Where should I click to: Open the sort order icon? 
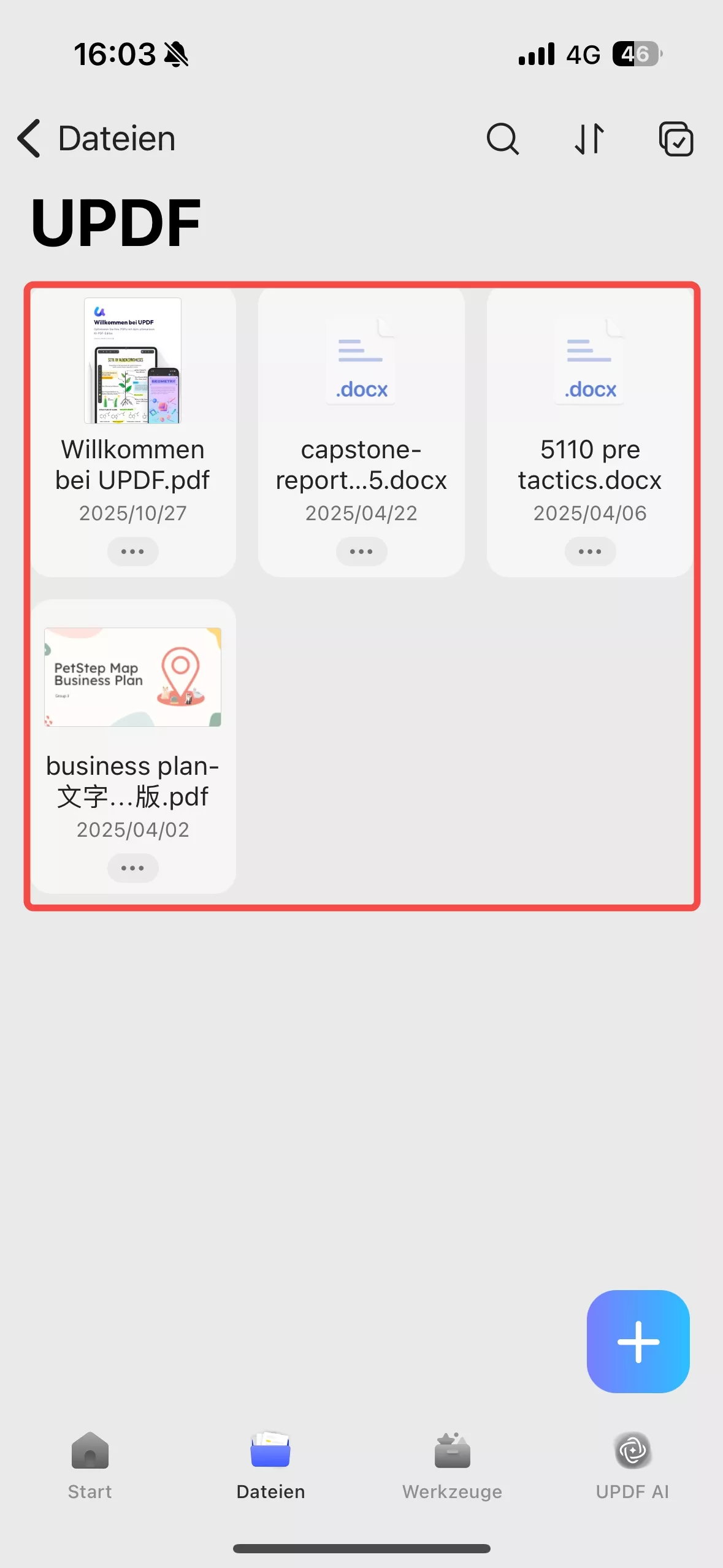[x=590, y=139]
